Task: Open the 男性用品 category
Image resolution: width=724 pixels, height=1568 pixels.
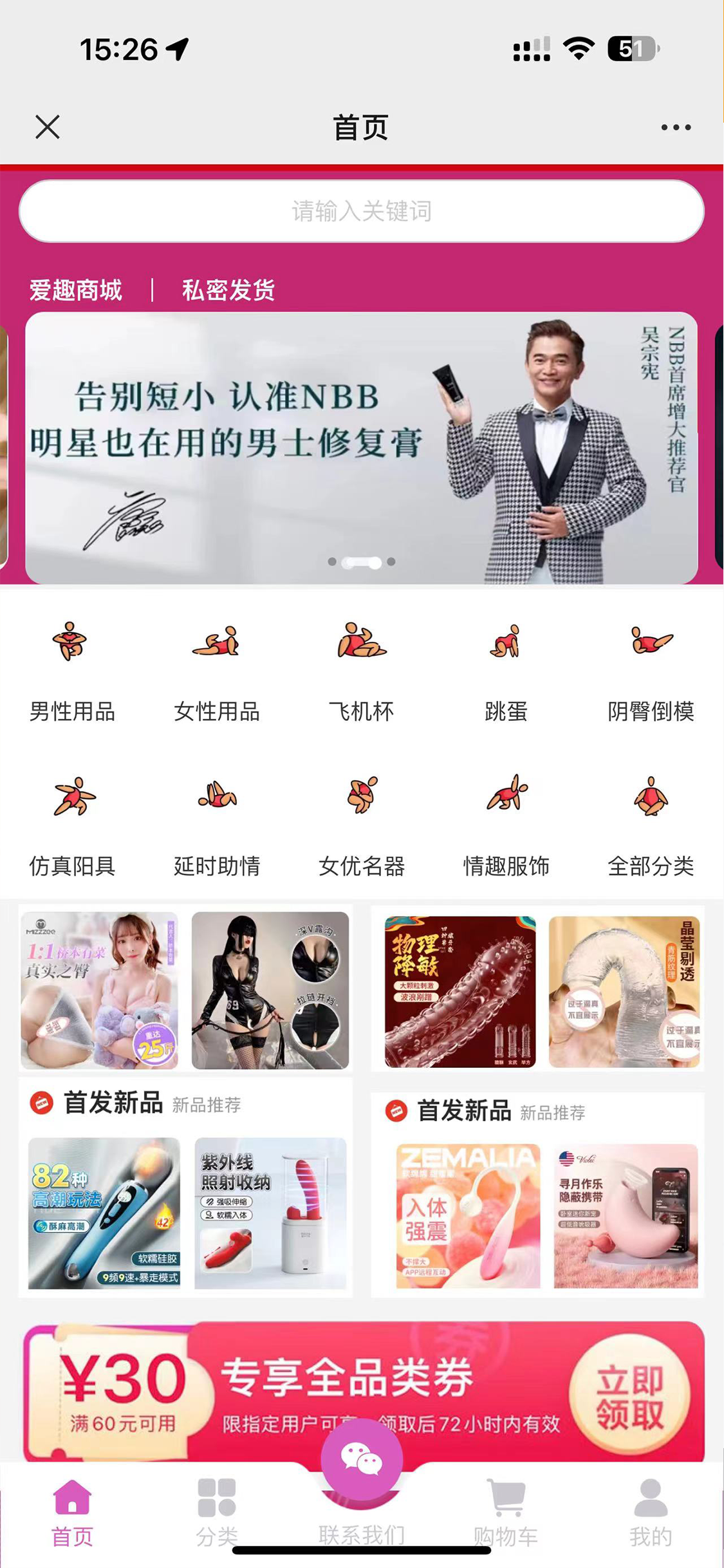Action: click(x=71, y=669)
